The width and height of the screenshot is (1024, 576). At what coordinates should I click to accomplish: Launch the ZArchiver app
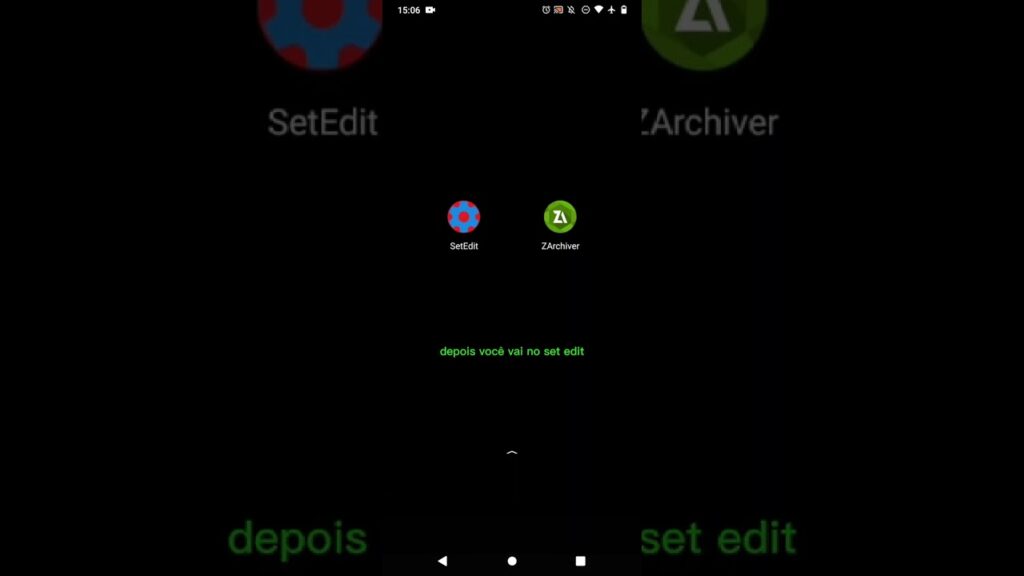click(560, 217)
